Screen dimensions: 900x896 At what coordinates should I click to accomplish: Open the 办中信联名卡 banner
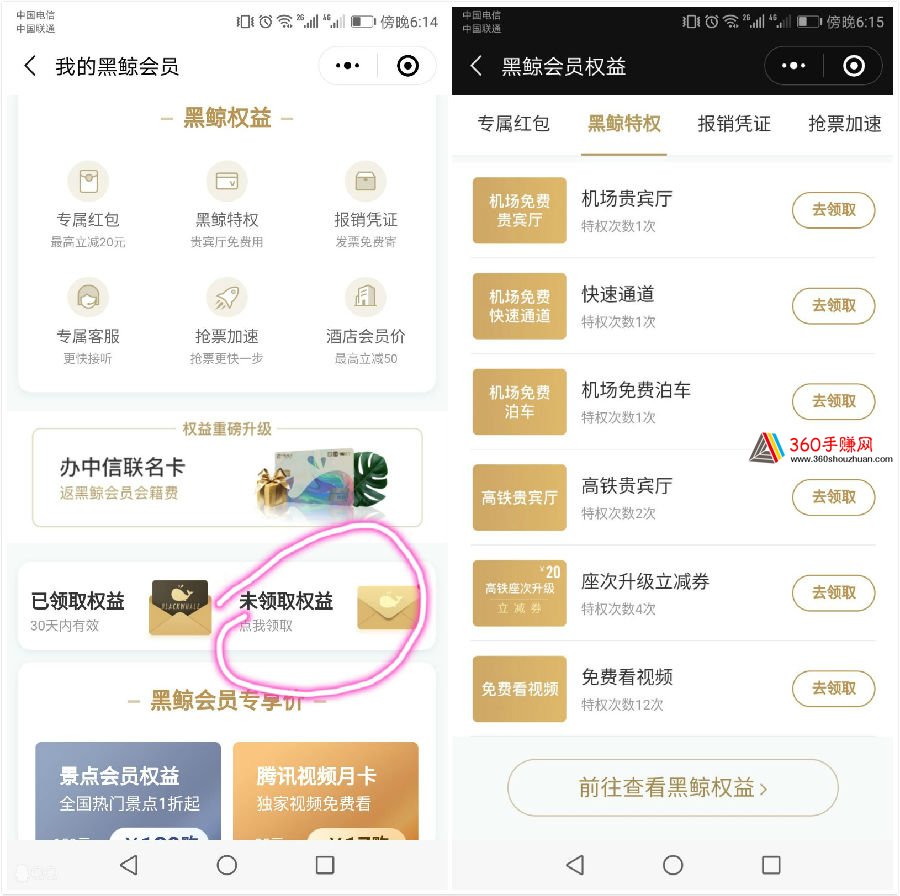tap(227, 478)
